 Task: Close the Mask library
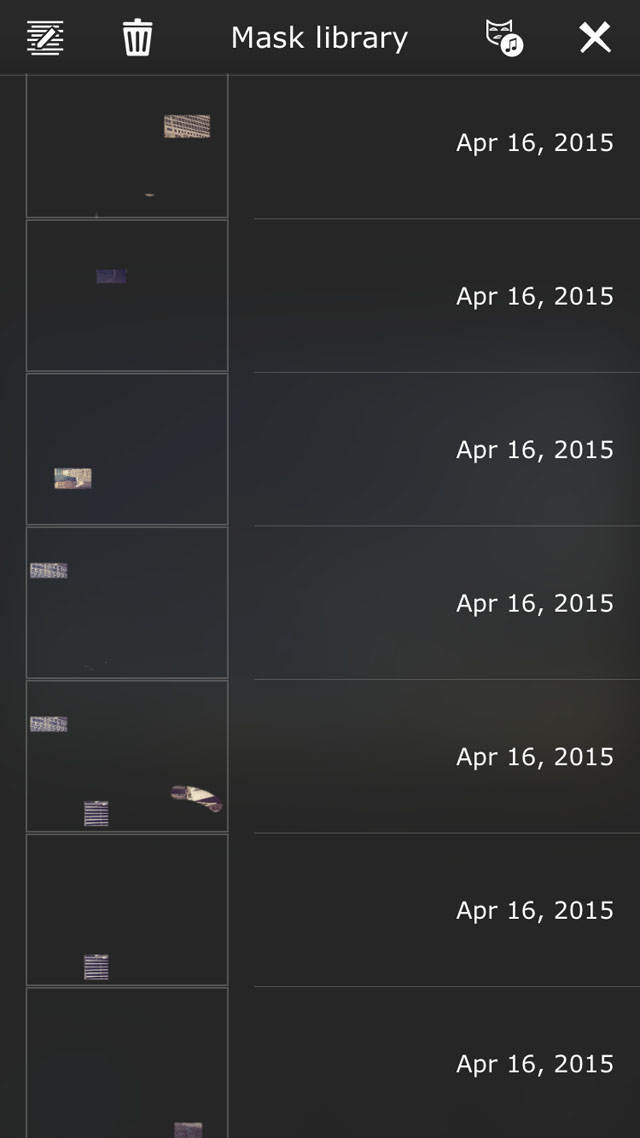click(x=595, y=38)
